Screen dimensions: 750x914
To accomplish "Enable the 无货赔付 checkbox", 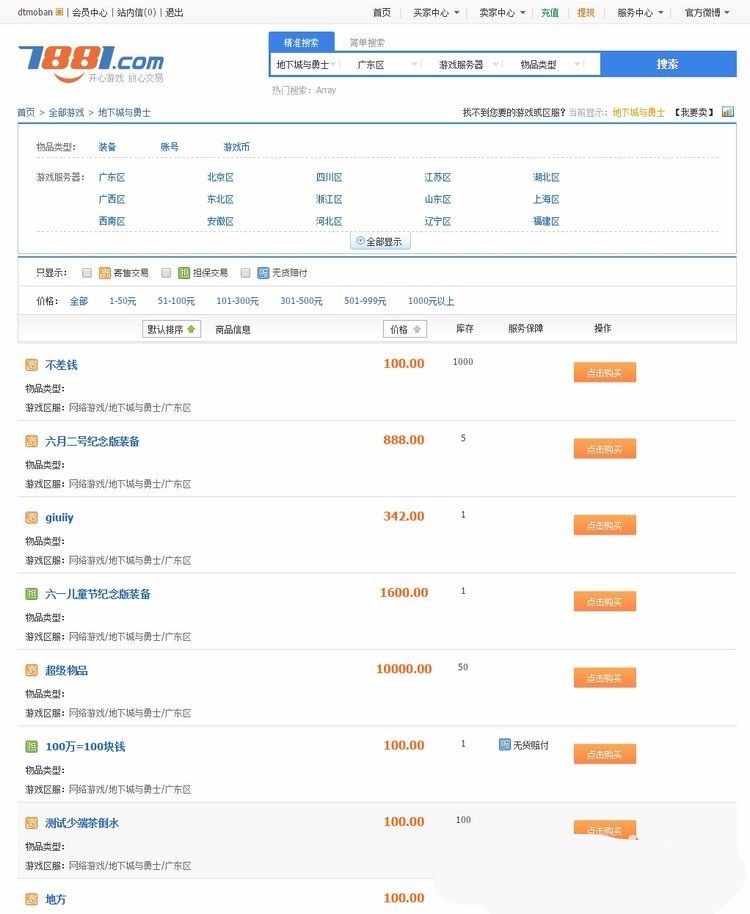I will [246, 272].
